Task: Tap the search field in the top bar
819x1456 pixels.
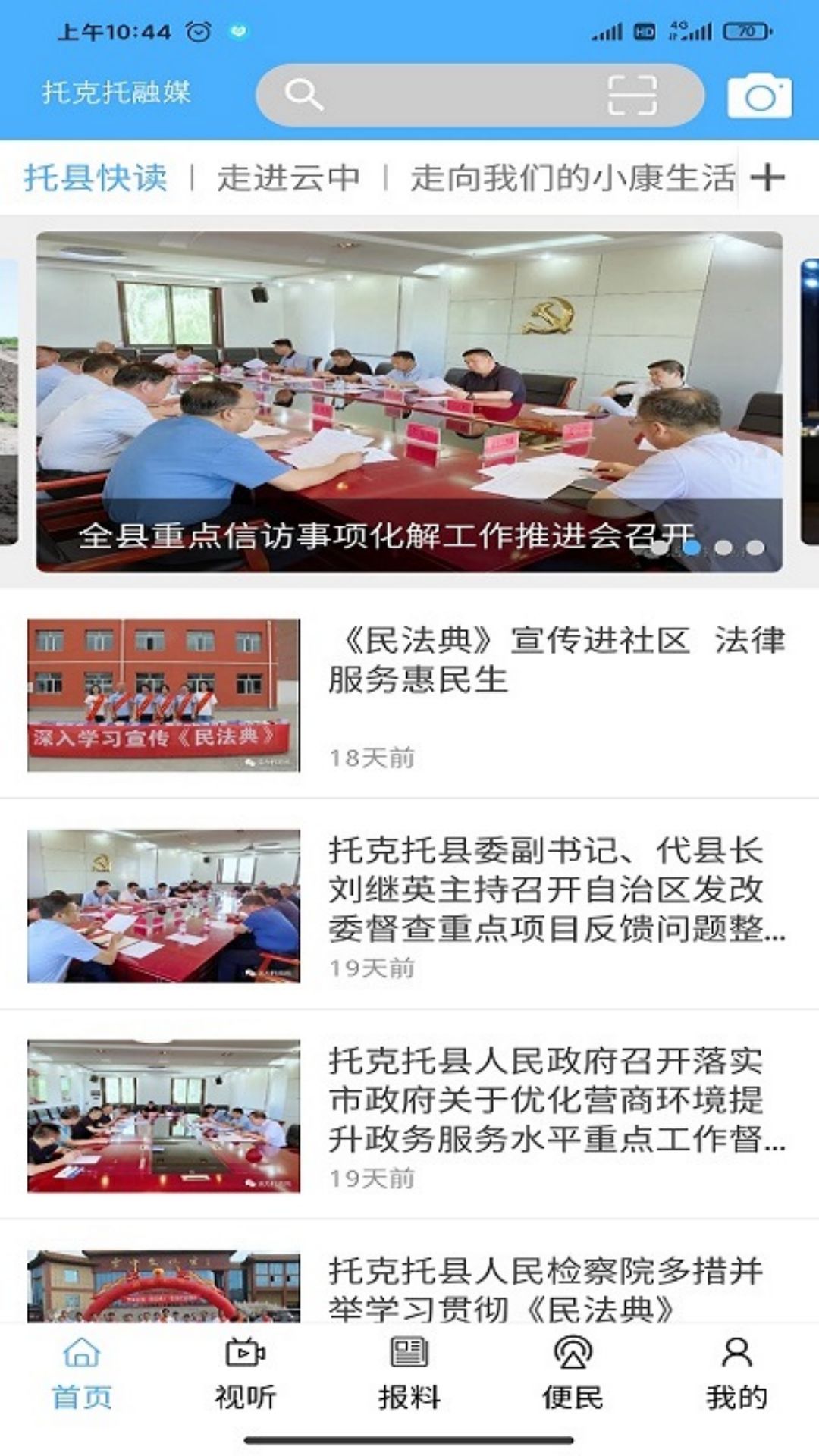Action: (x=479, y=95)
